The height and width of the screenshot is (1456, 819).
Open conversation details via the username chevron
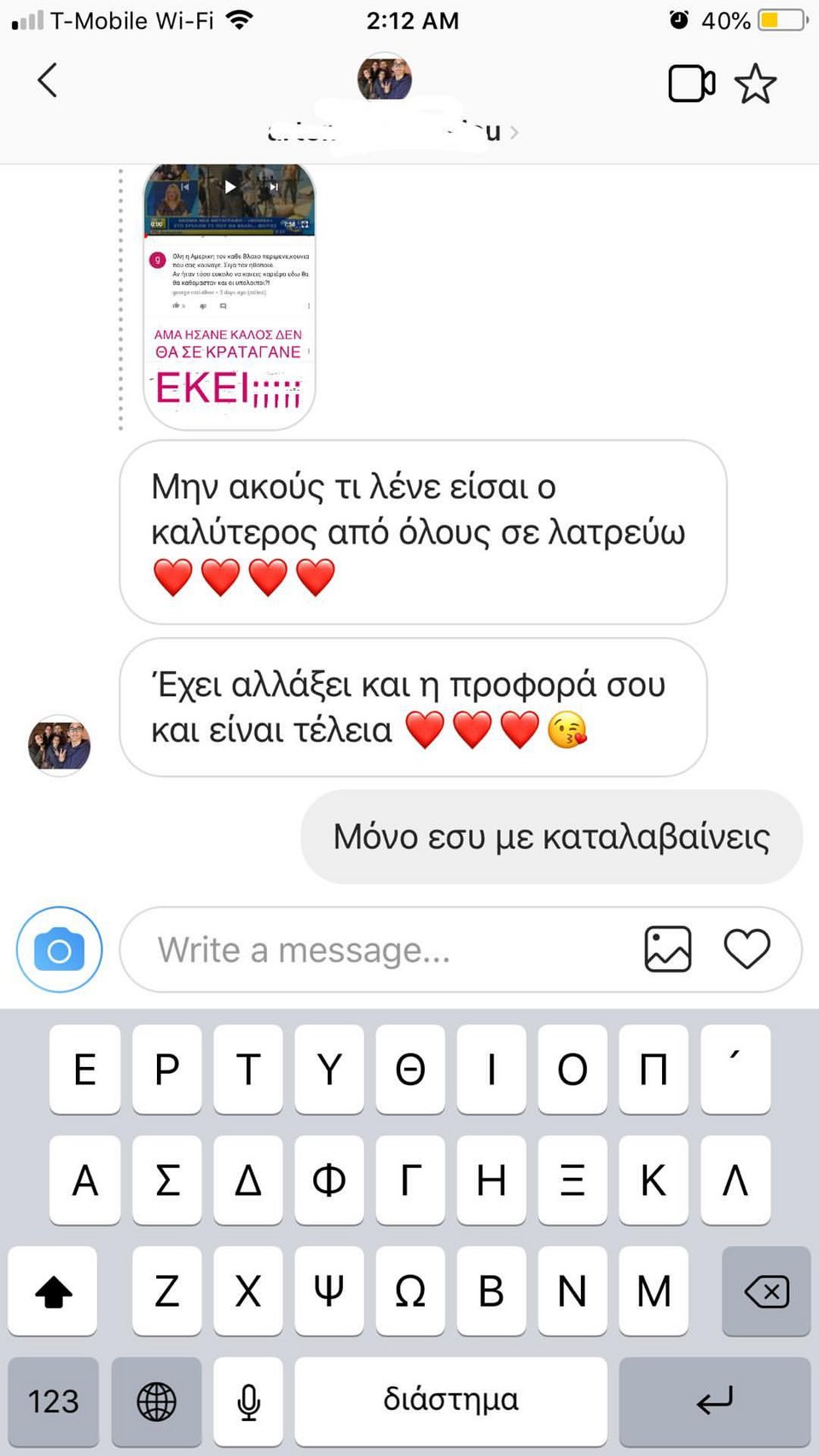512,132
